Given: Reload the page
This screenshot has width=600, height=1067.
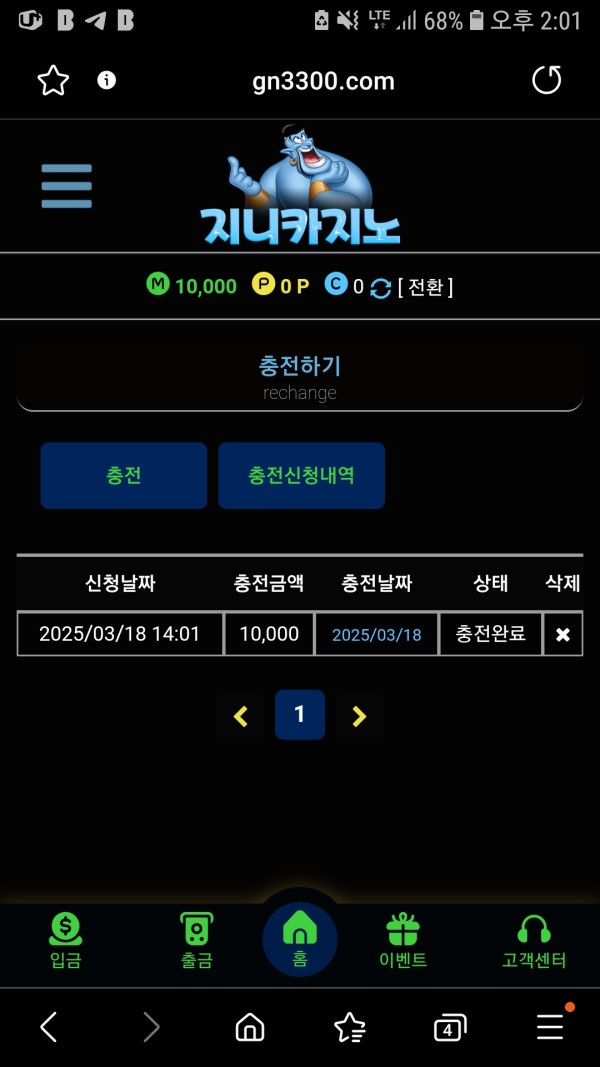Looking at the screenshot, I should [x=546, y=81].
